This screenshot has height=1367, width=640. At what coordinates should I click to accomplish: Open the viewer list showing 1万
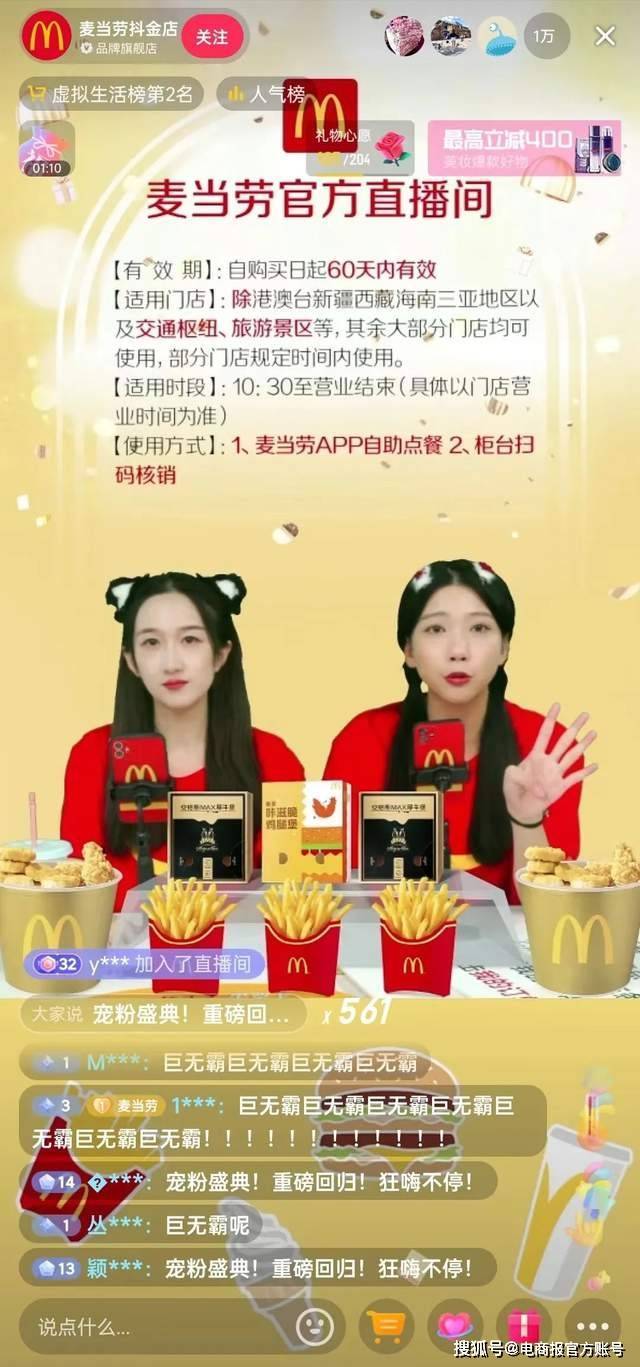pos(545,37)
